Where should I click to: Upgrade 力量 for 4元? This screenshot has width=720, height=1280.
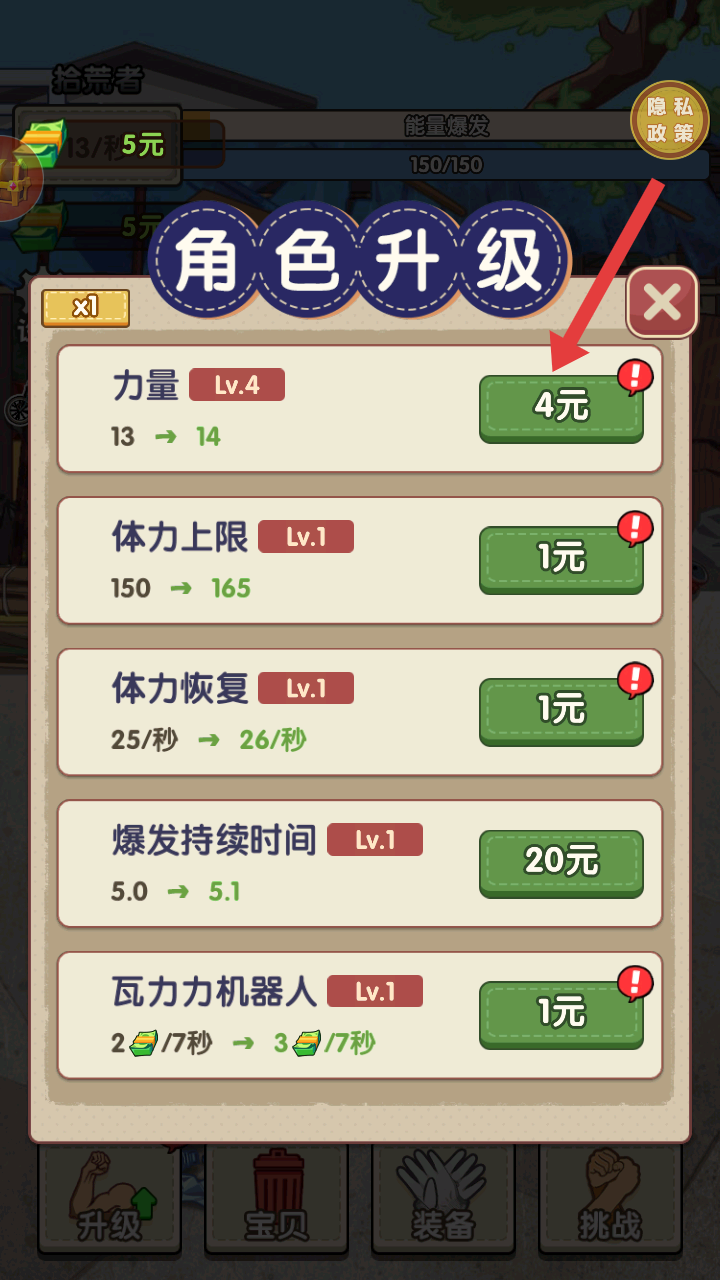coord(561,407)
